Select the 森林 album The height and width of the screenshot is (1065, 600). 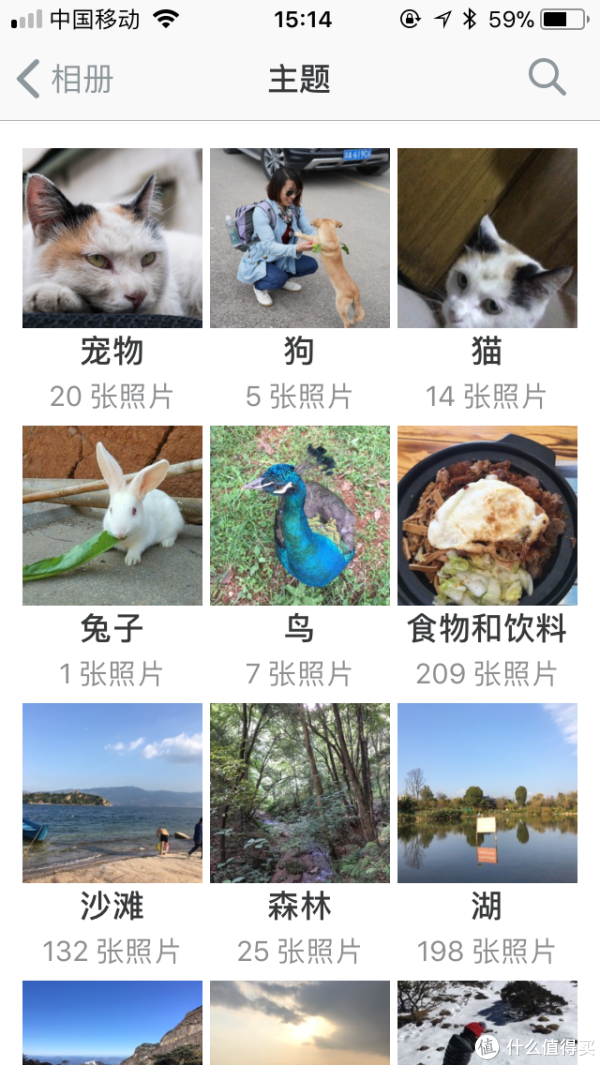point(299,793)
